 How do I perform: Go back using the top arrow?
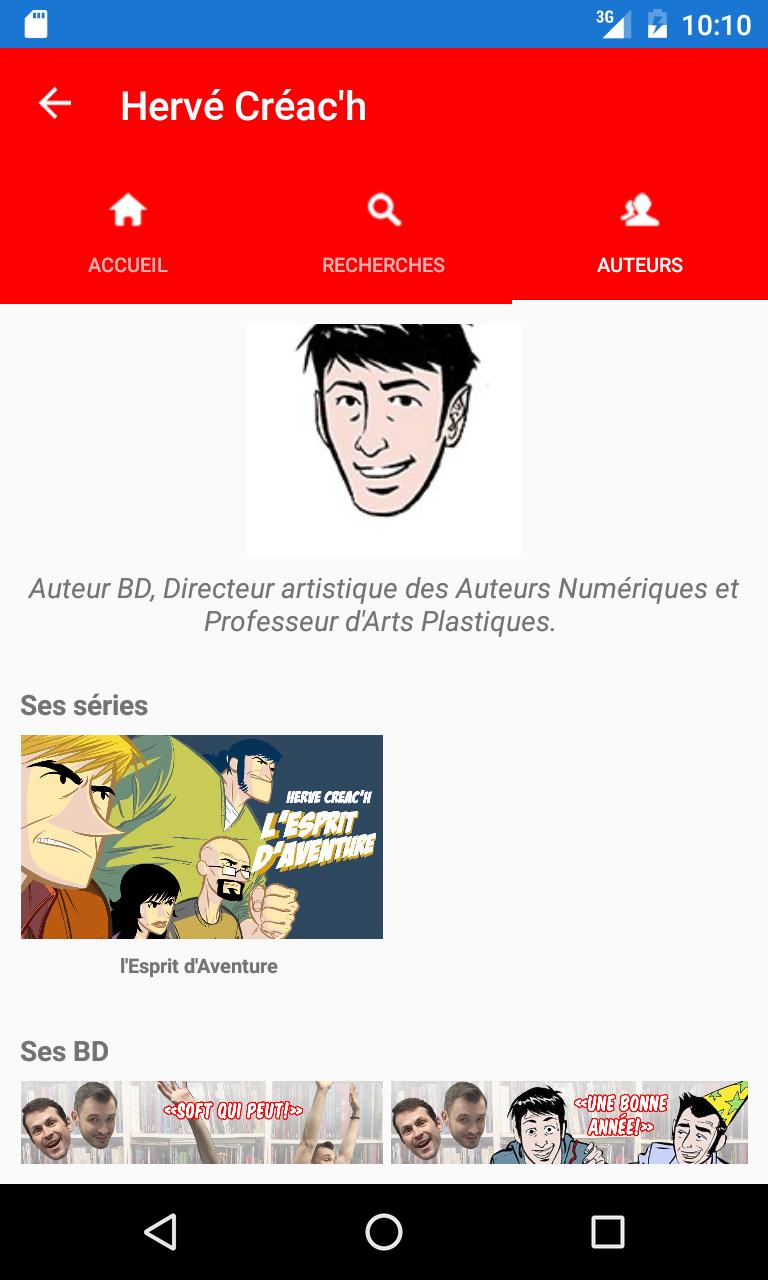[x=55, y=104]
